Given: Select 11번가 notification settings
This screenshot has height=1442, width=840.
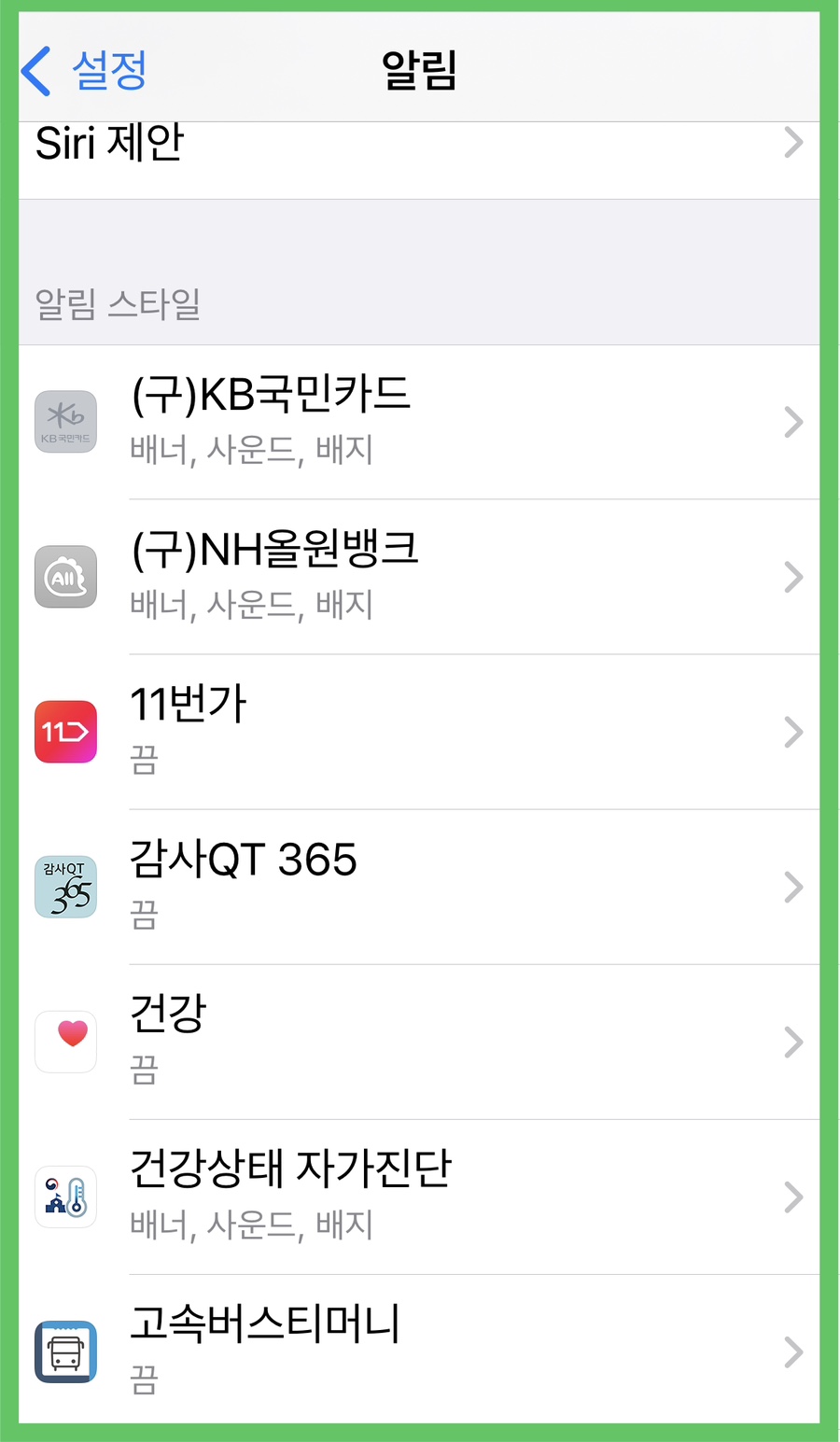Looking at the screenshot, I should coord(418,732).
